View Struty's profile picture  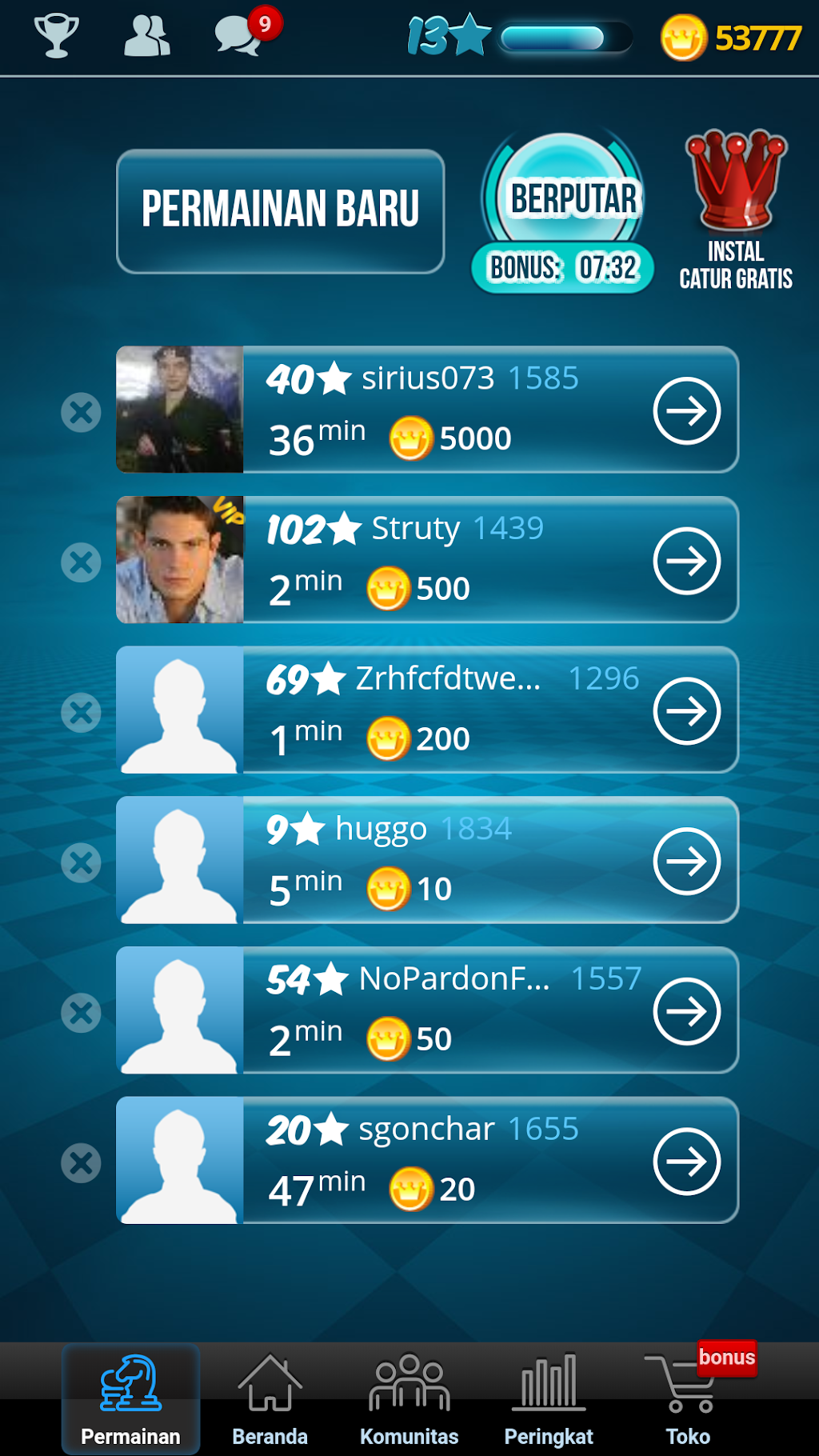[180, 560]
